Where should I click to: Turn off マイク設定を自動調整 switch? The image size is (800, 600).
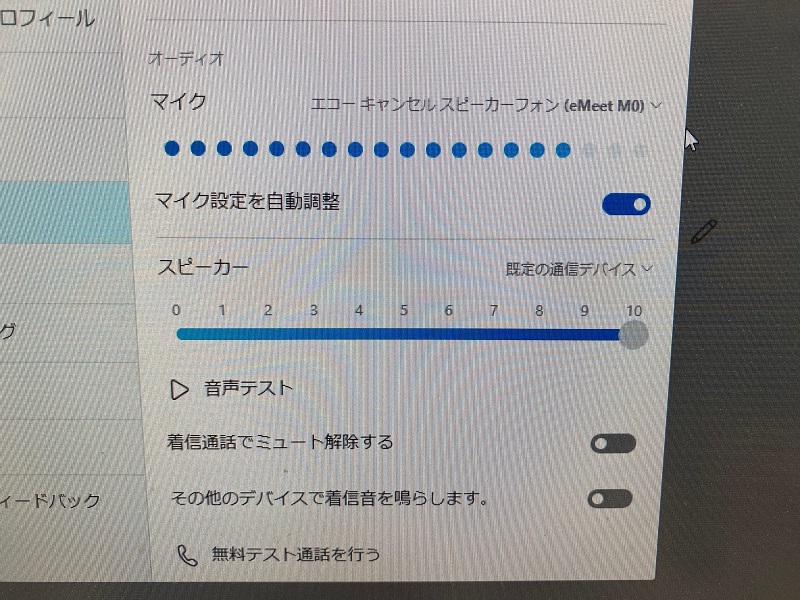click(x=627, y=204)
